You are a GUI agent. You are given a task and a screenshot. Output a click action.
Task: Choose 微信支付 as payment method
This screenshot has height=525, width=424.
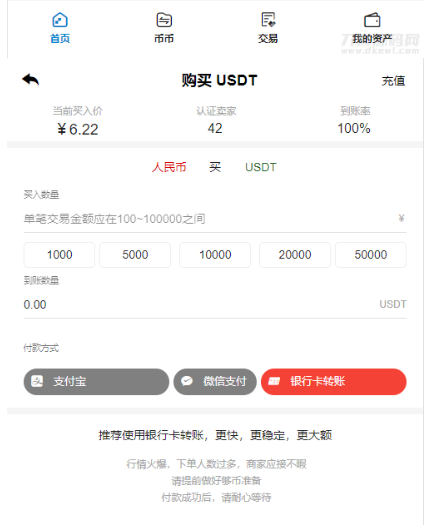click(x=215, y=382)
